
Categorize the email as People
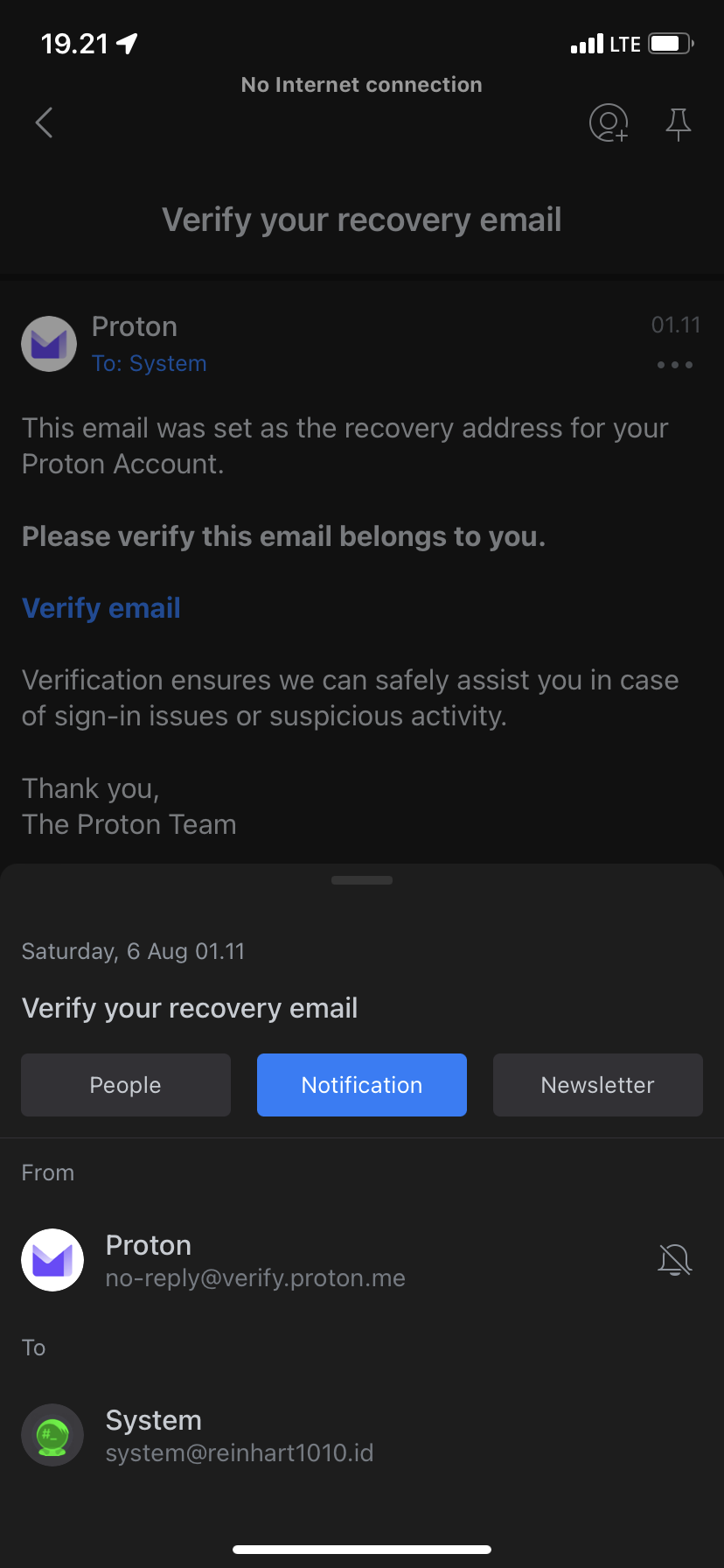click(x=126, y=1085)
